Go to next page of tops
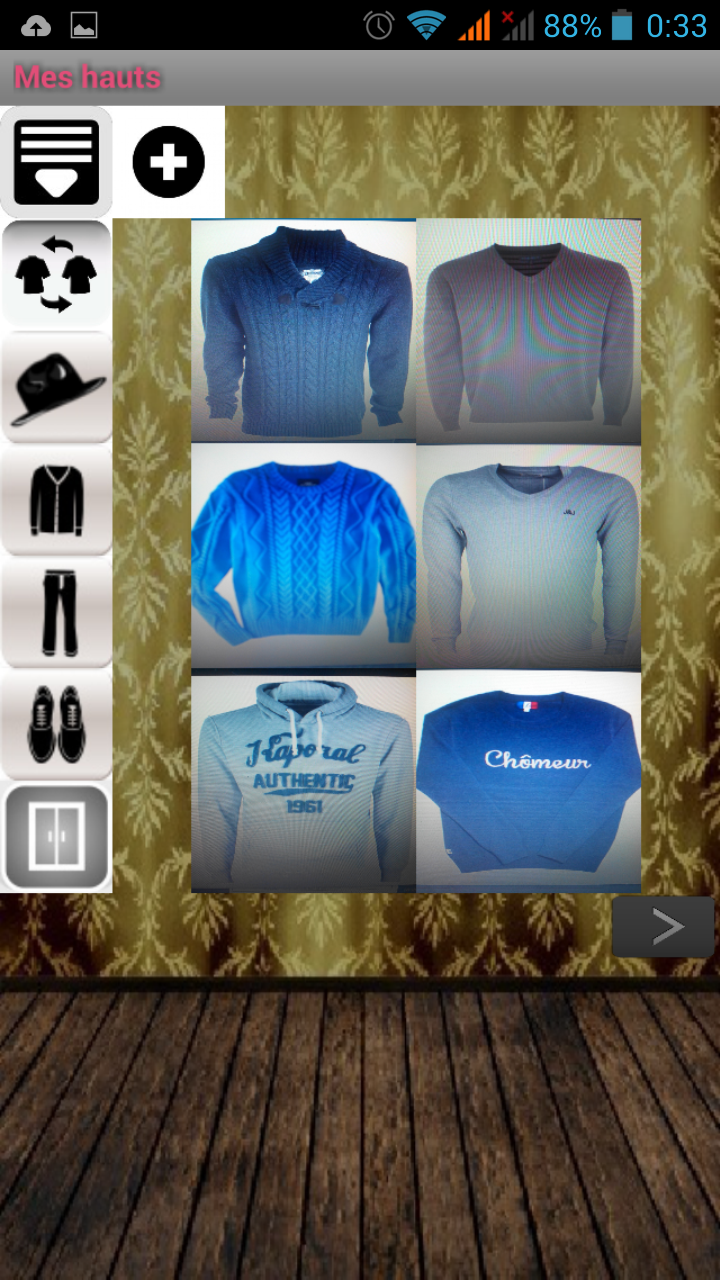Viewport: 720px width, 1280px height. [x=663, y=927]
